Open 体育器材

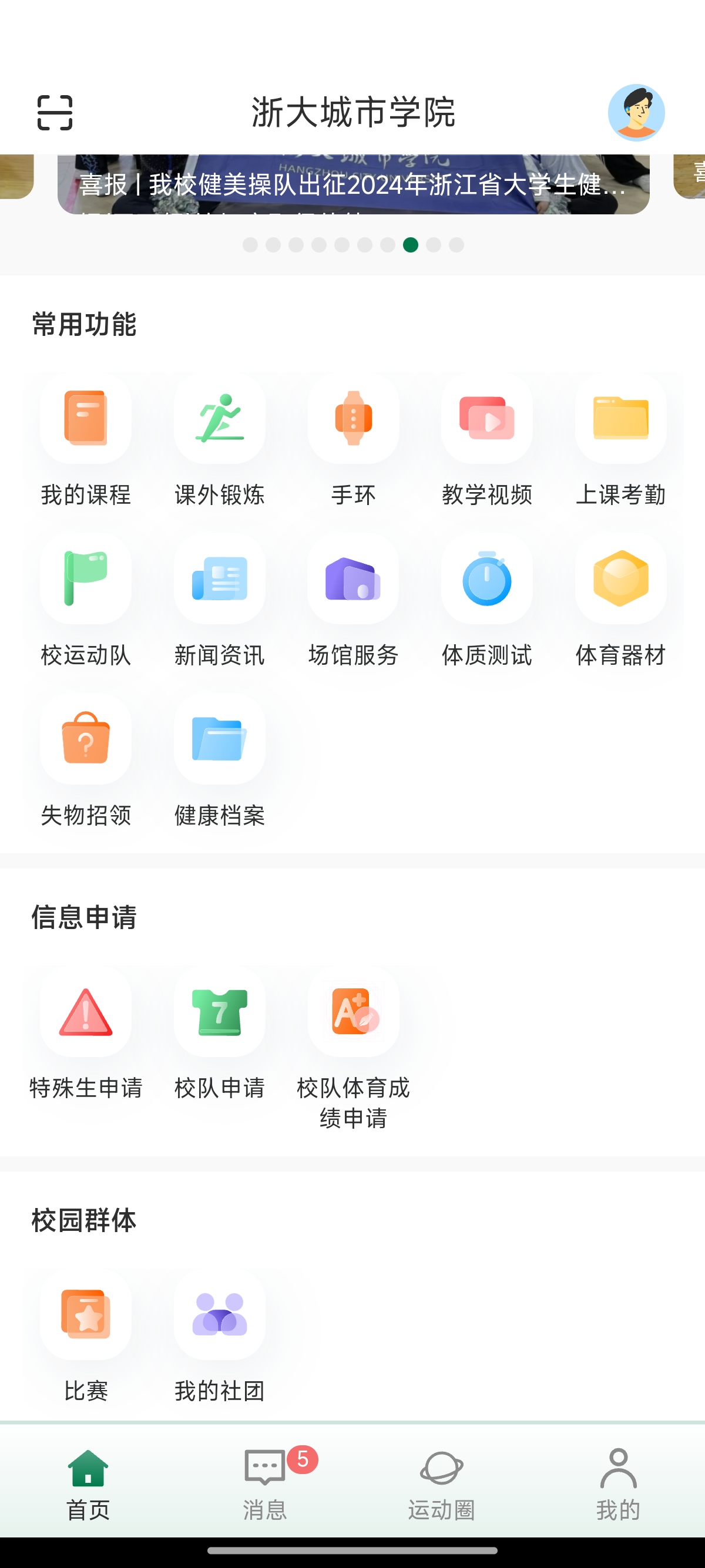pos(620,601)
